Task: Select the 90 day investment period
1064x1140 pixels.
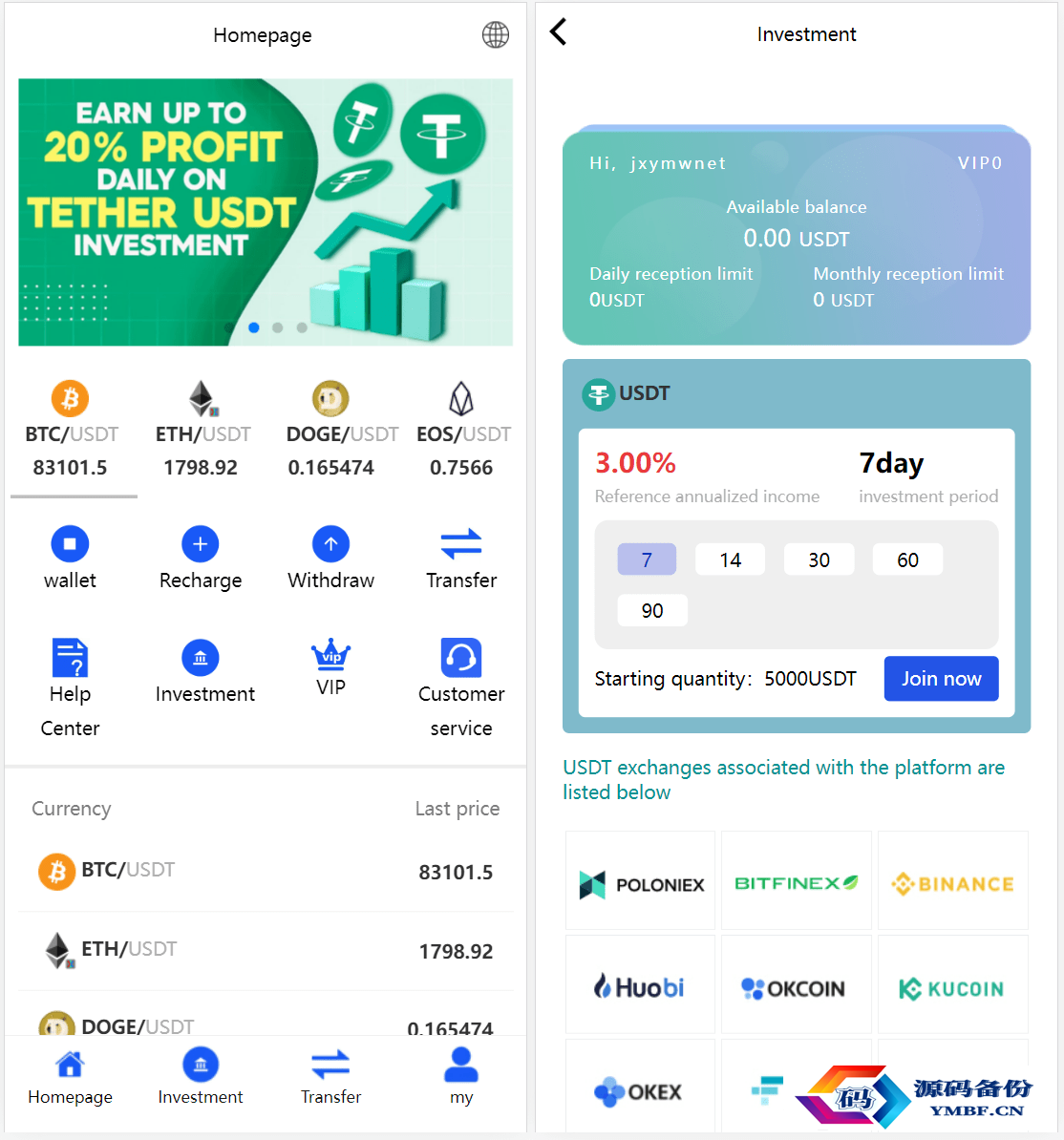Action: tap(652, 610)
